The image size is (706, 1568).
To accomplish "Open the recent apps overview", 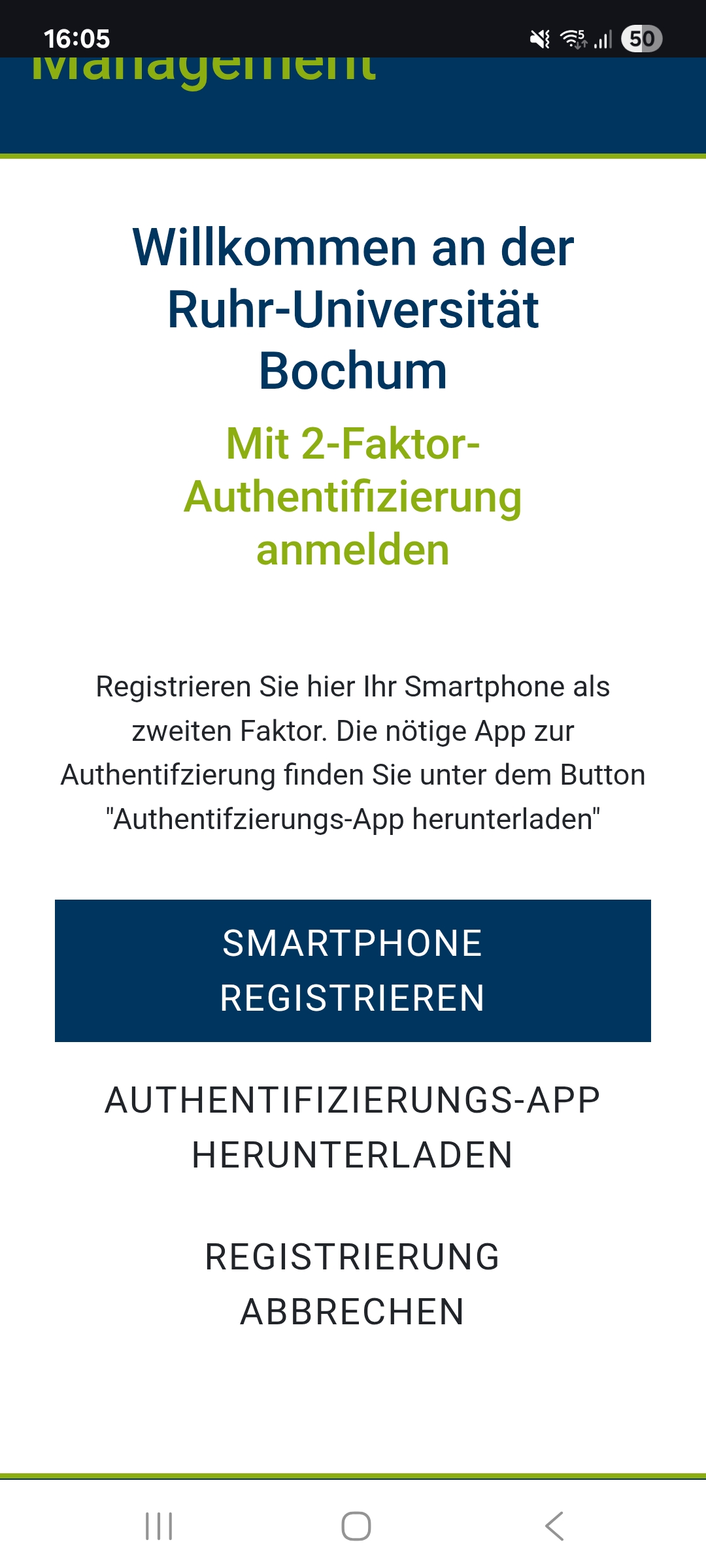I will pos(159,1526).
